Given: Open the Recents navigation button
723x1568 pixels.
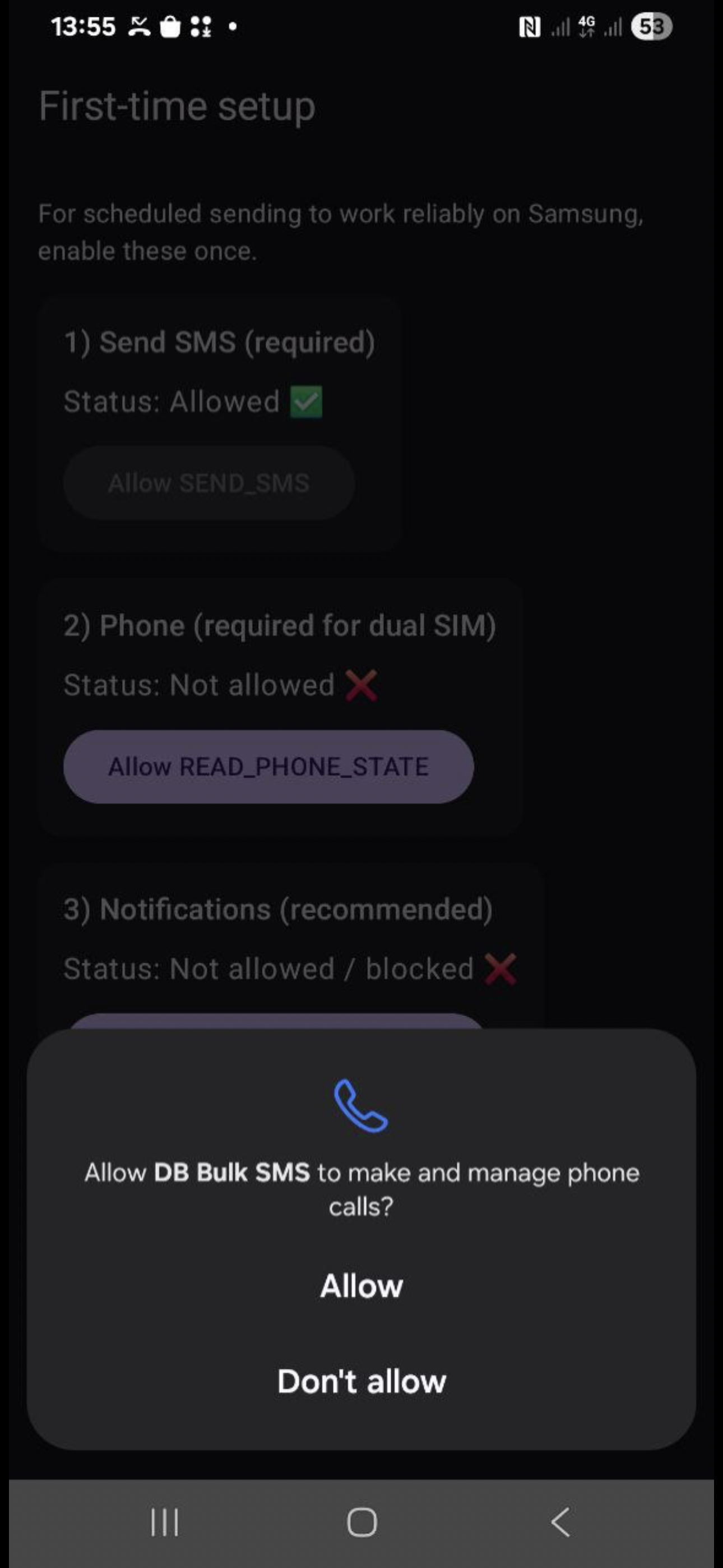Looking at the screenshot, I should (164, 1522).
